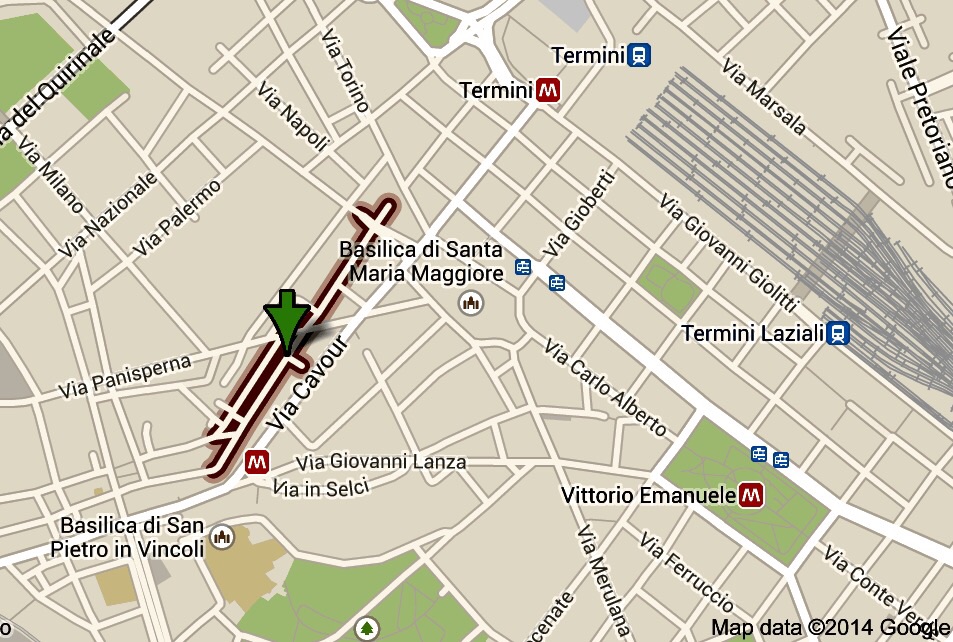This screenshot has height=642, width=953.
Task: Tap the green arrow marker on the map
Action: pyautogui.click(x=287, y=320)
